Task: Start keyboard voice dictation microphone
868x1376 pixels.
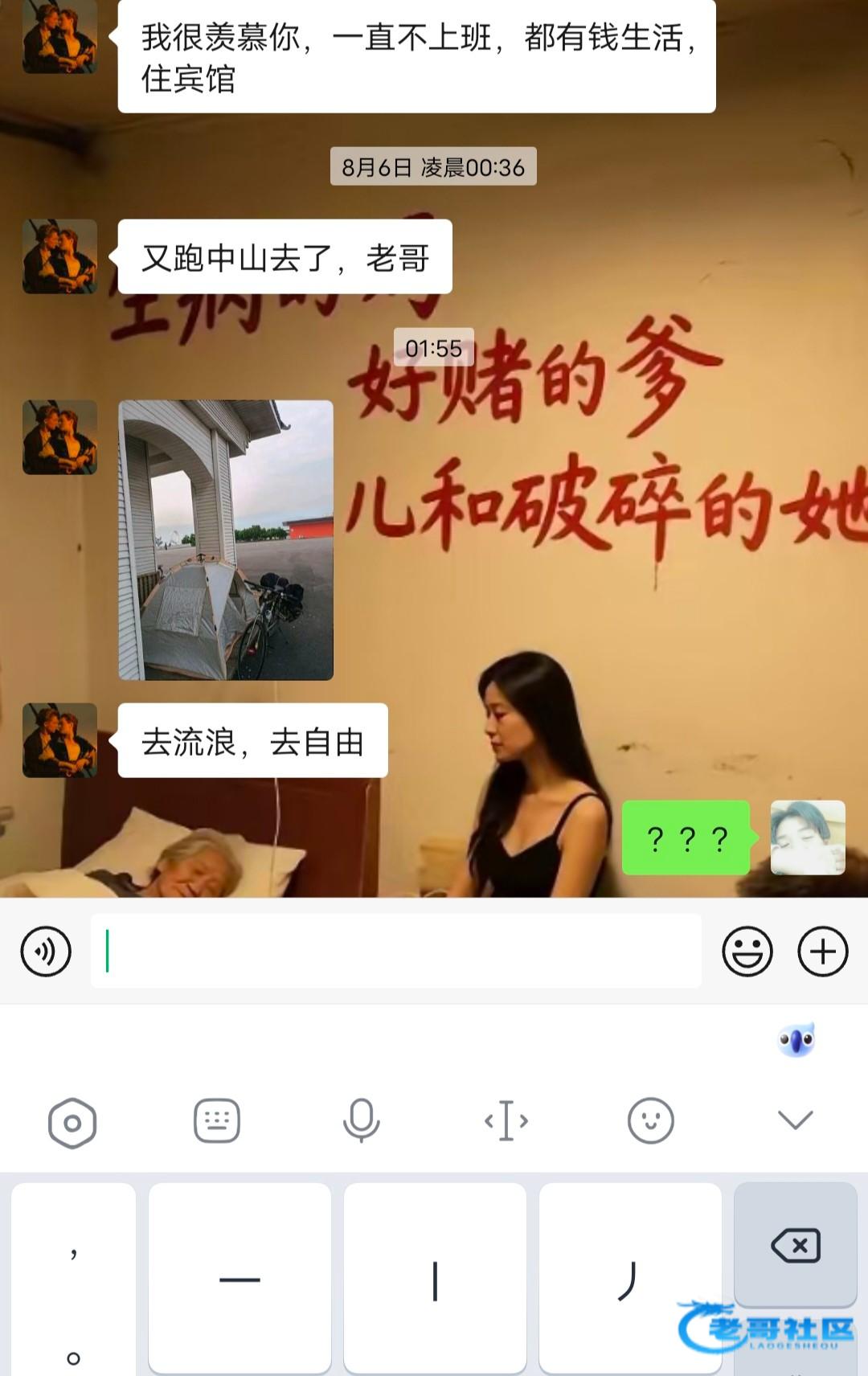Action: (x=362, y=1121)
